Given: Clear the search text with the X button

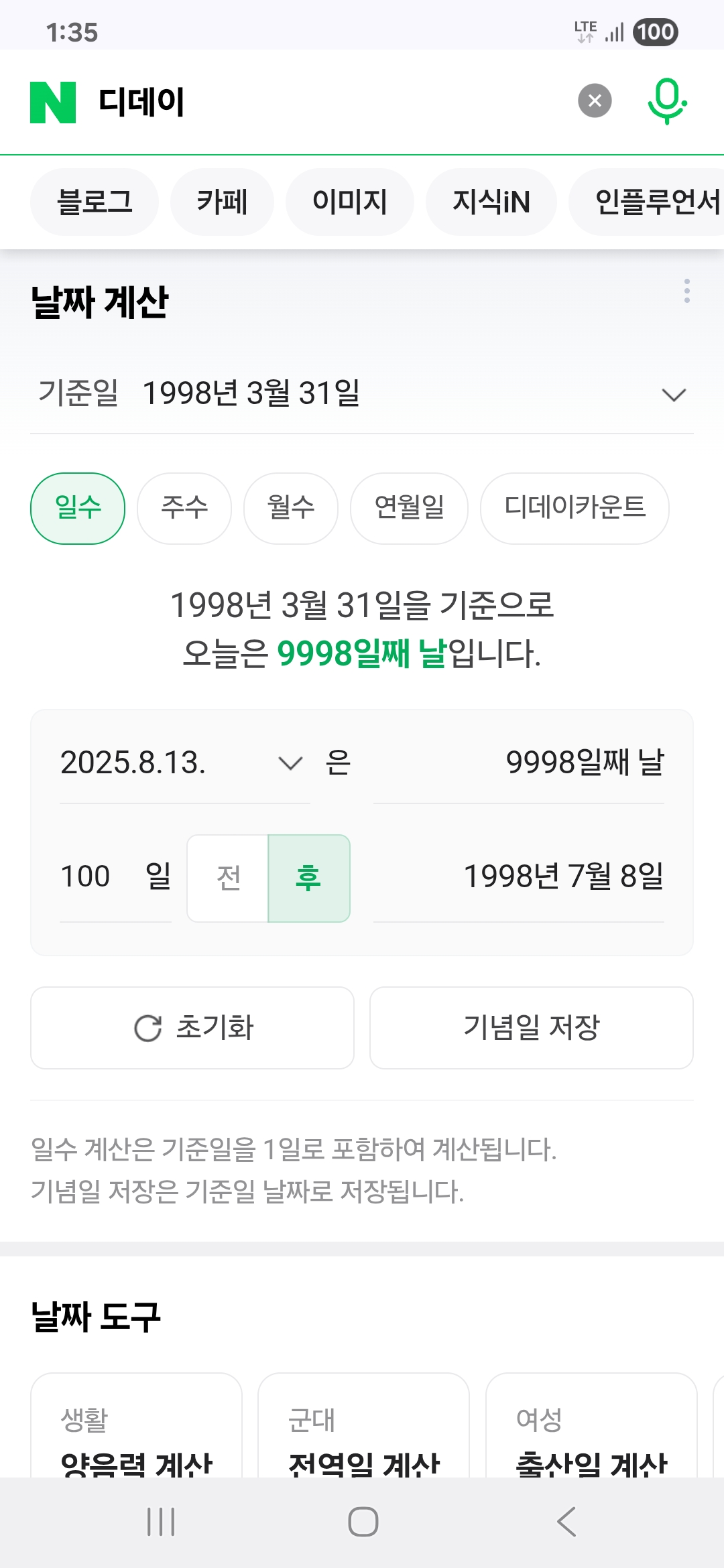Looking at the screenshot, I should (595, 101).
